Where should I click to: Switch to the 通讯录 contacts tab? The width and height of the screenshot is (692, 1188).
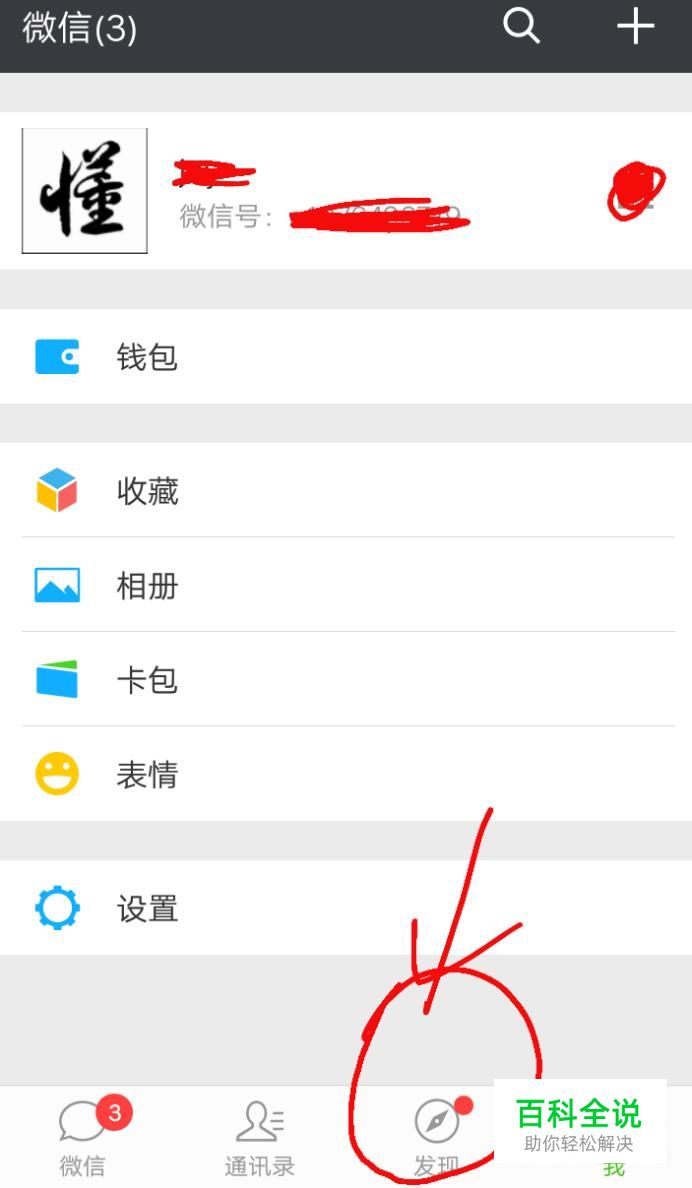[x=260, y=1138]
